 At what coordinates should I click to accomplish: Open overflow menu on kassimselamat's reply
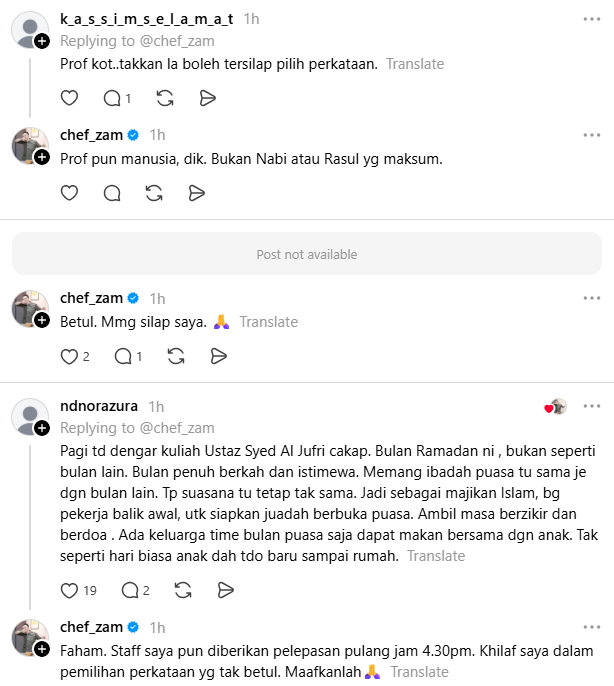592,19
